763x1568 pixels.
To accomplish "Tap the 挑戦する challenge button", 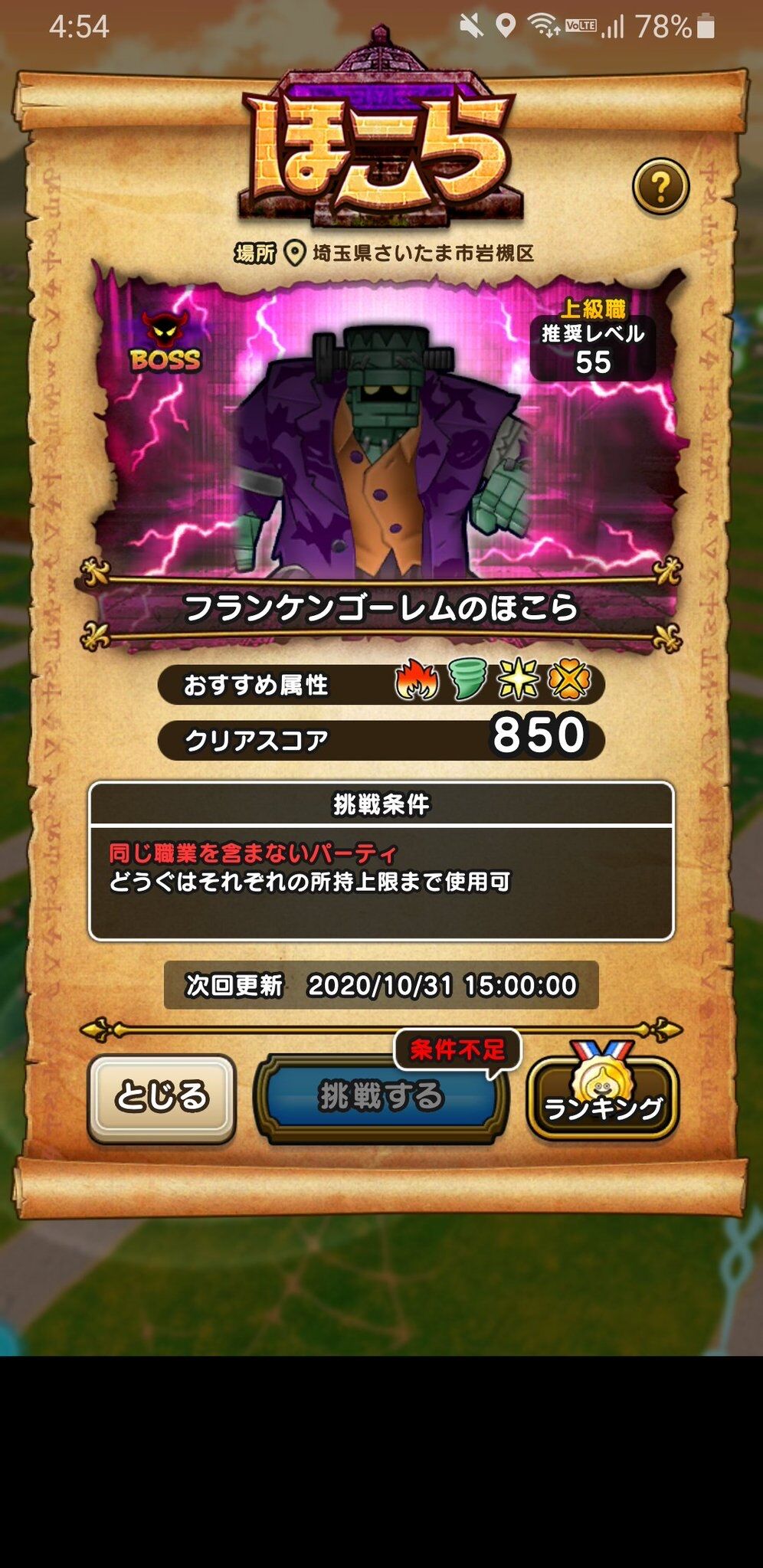I will [x=381, y=1098].
